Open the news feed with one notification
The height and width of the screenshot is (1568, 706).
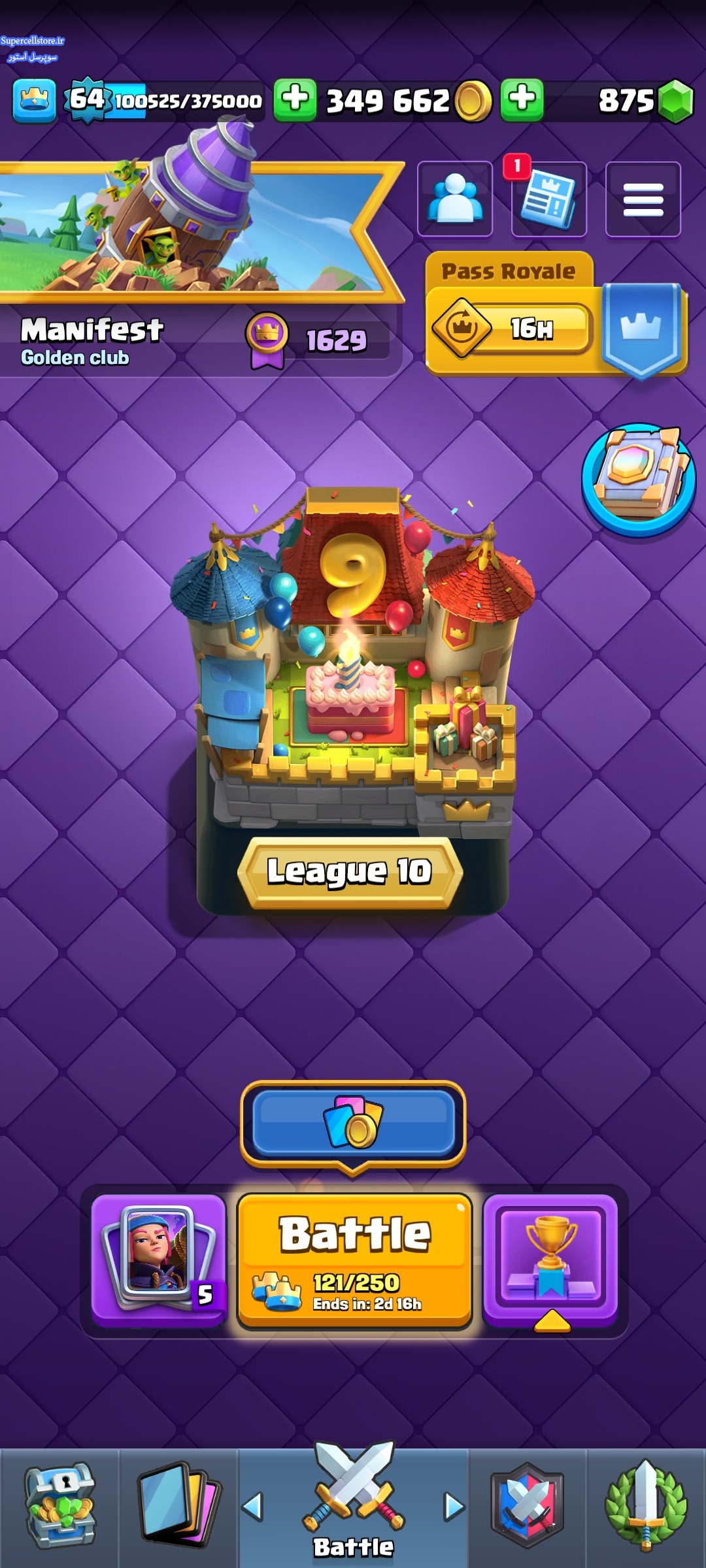coord(548,199)
